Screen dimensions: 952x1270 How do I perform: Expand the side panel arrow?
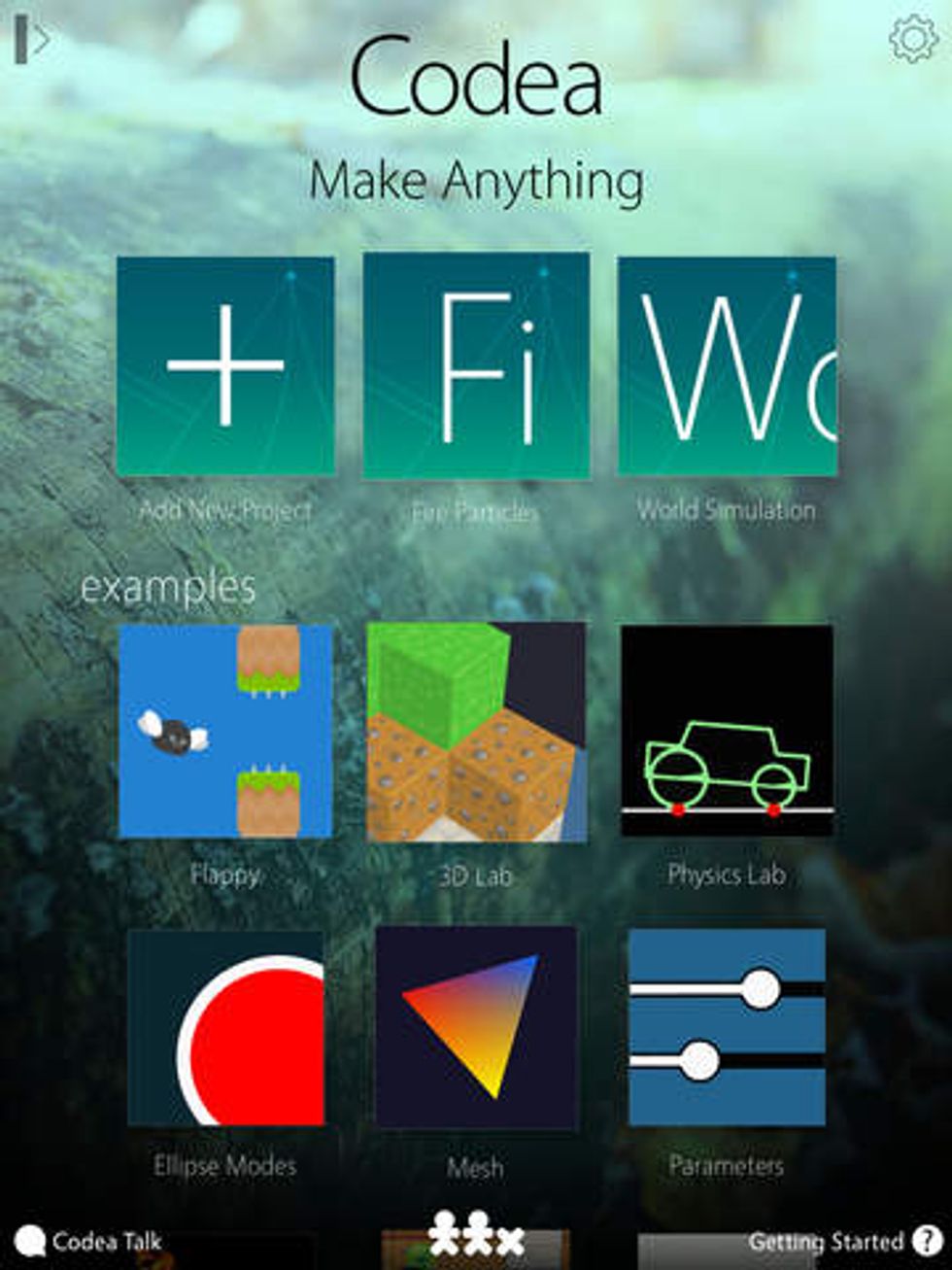[x=31, y=40]
